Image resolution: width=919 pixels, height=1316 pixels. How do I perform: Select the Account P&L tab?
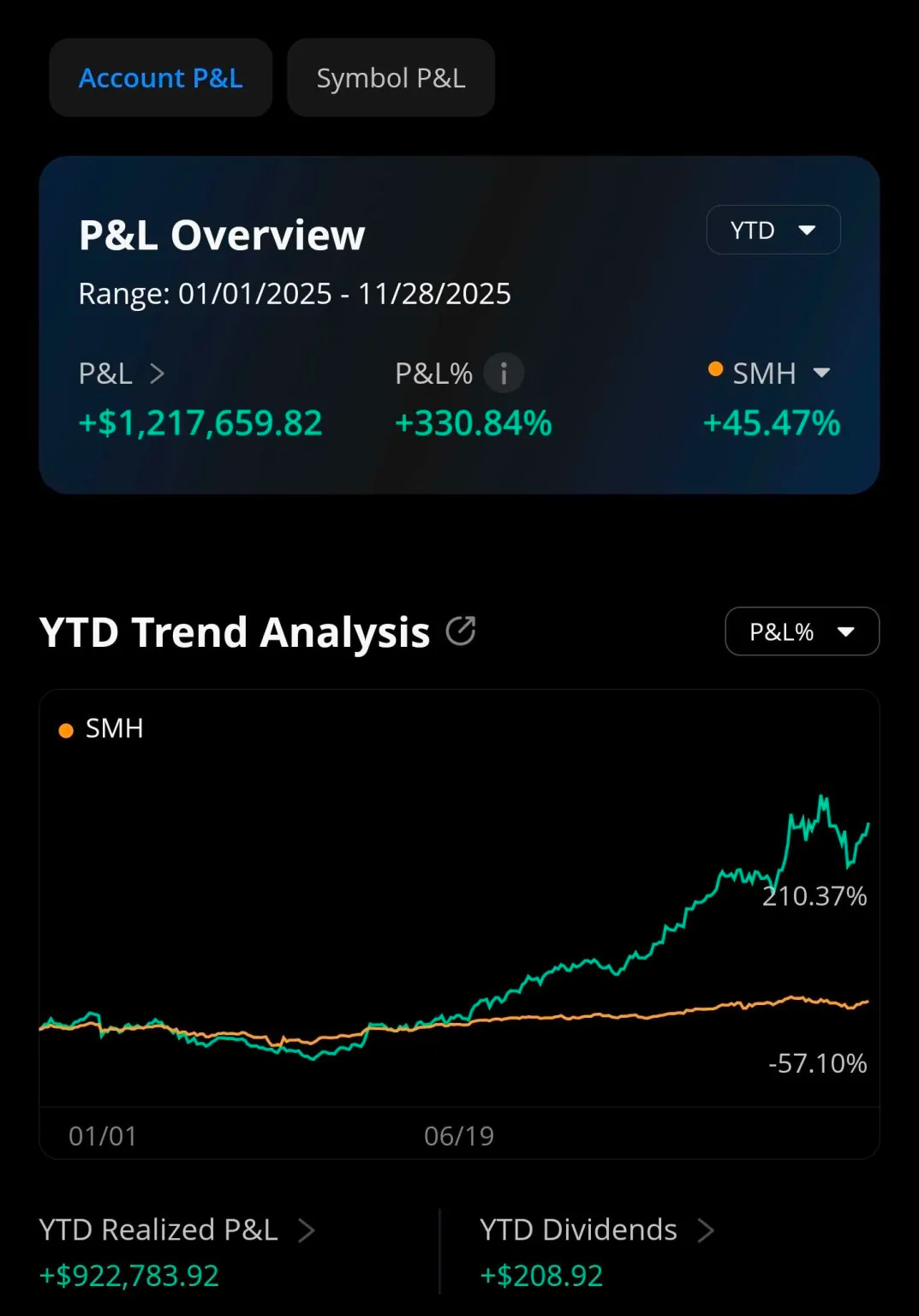click(161, 78)
